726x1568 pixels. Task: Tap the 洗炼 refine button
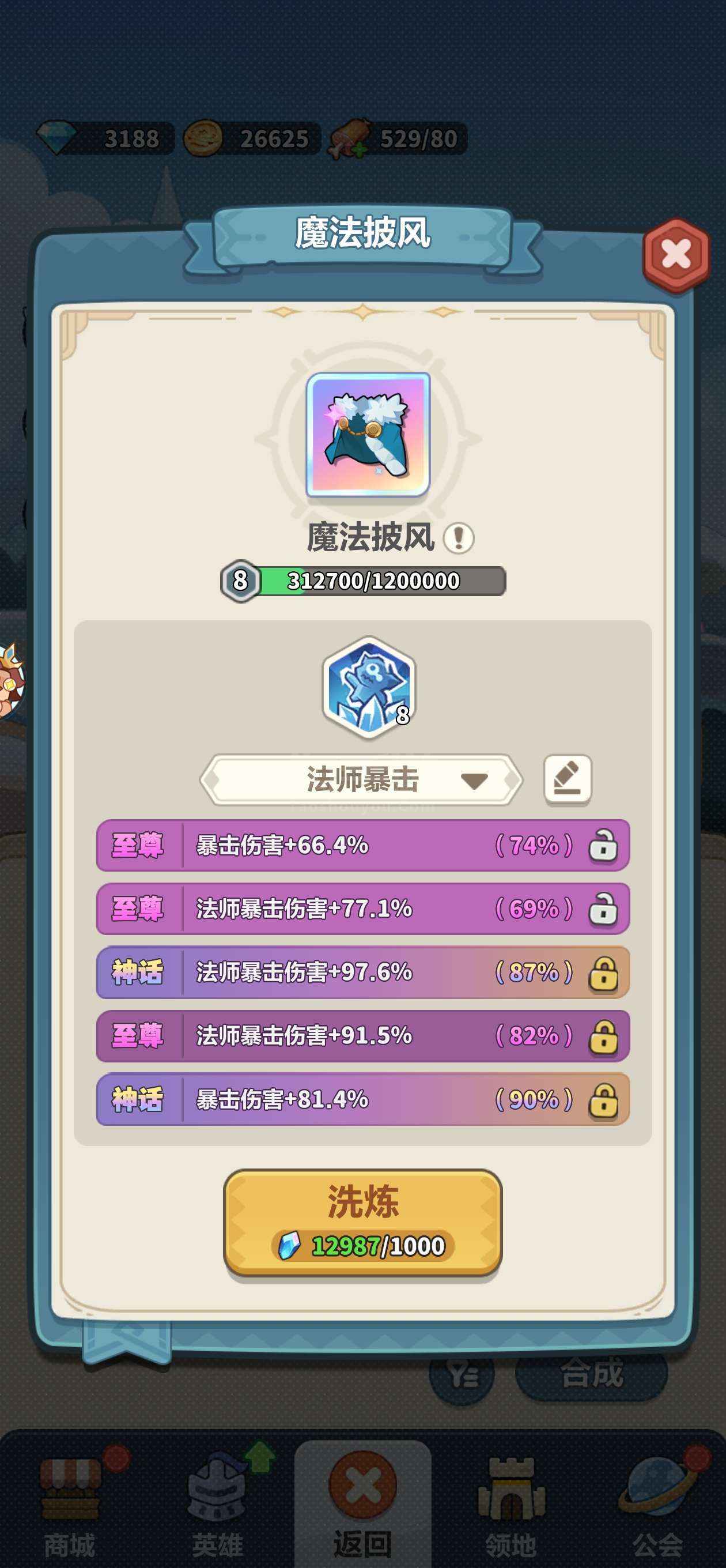point(362,1223)
